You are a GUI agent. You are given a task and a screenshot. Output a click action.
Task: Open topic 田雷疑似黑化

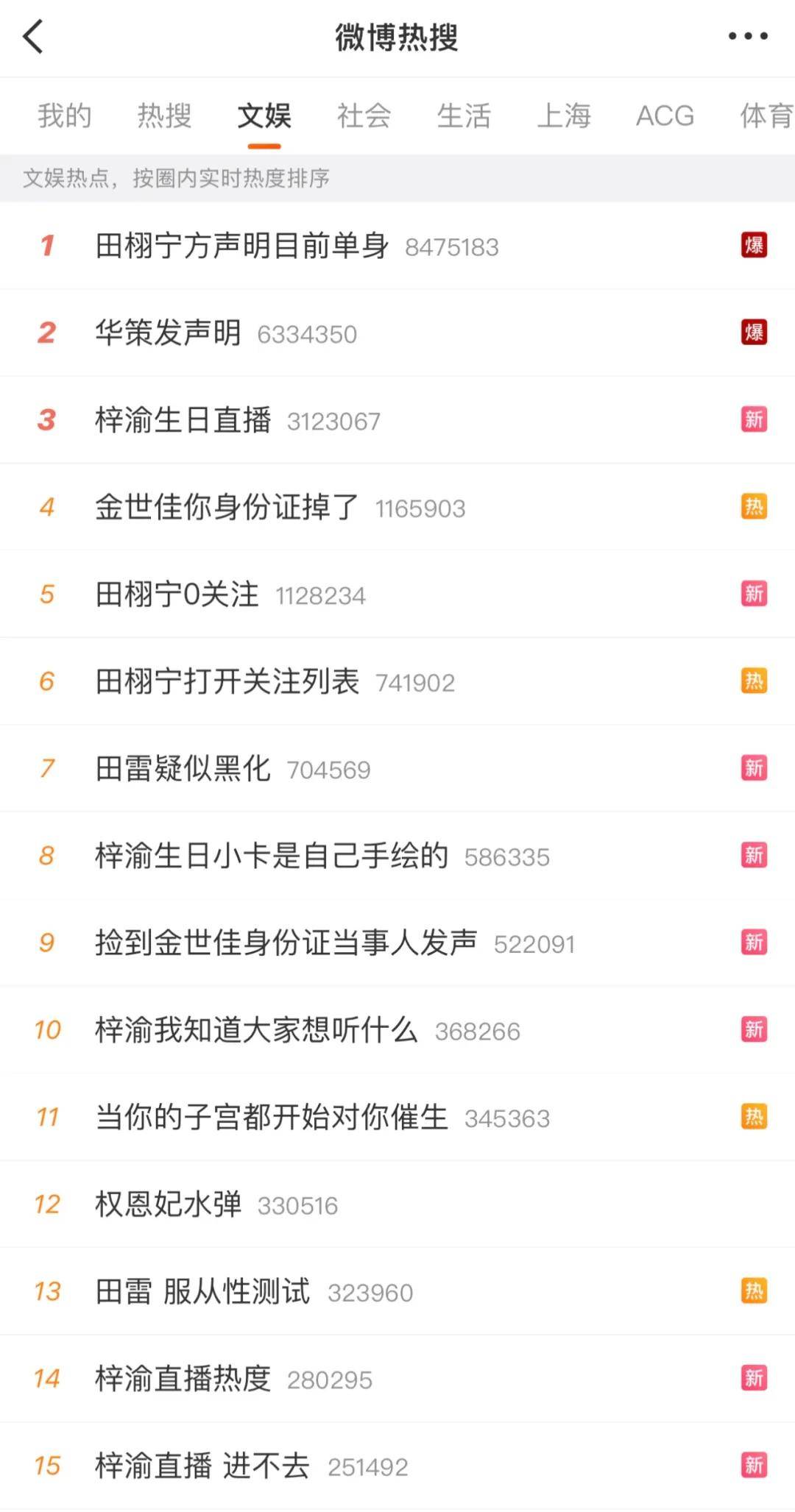tap(183, 769)
